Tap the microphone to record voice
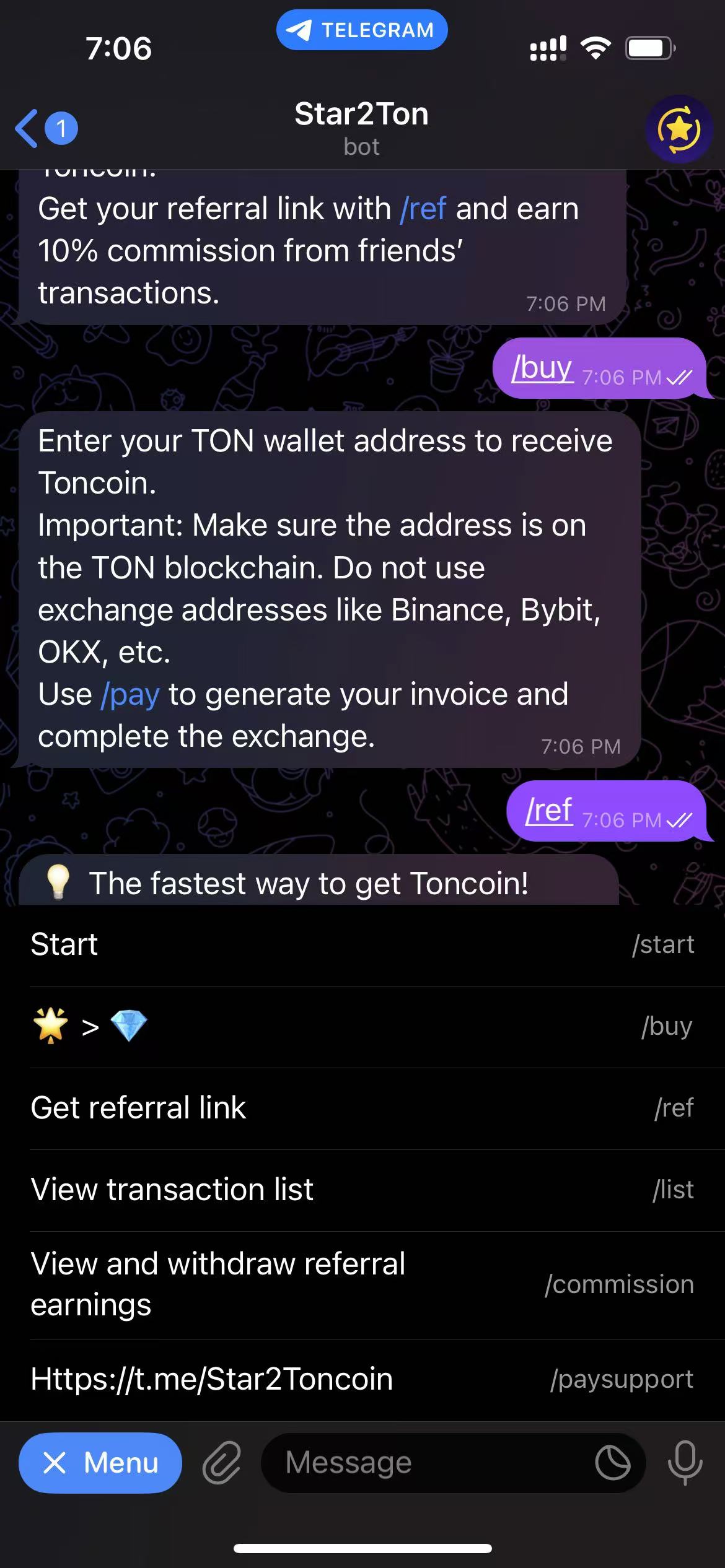 tap(683, 1462)
